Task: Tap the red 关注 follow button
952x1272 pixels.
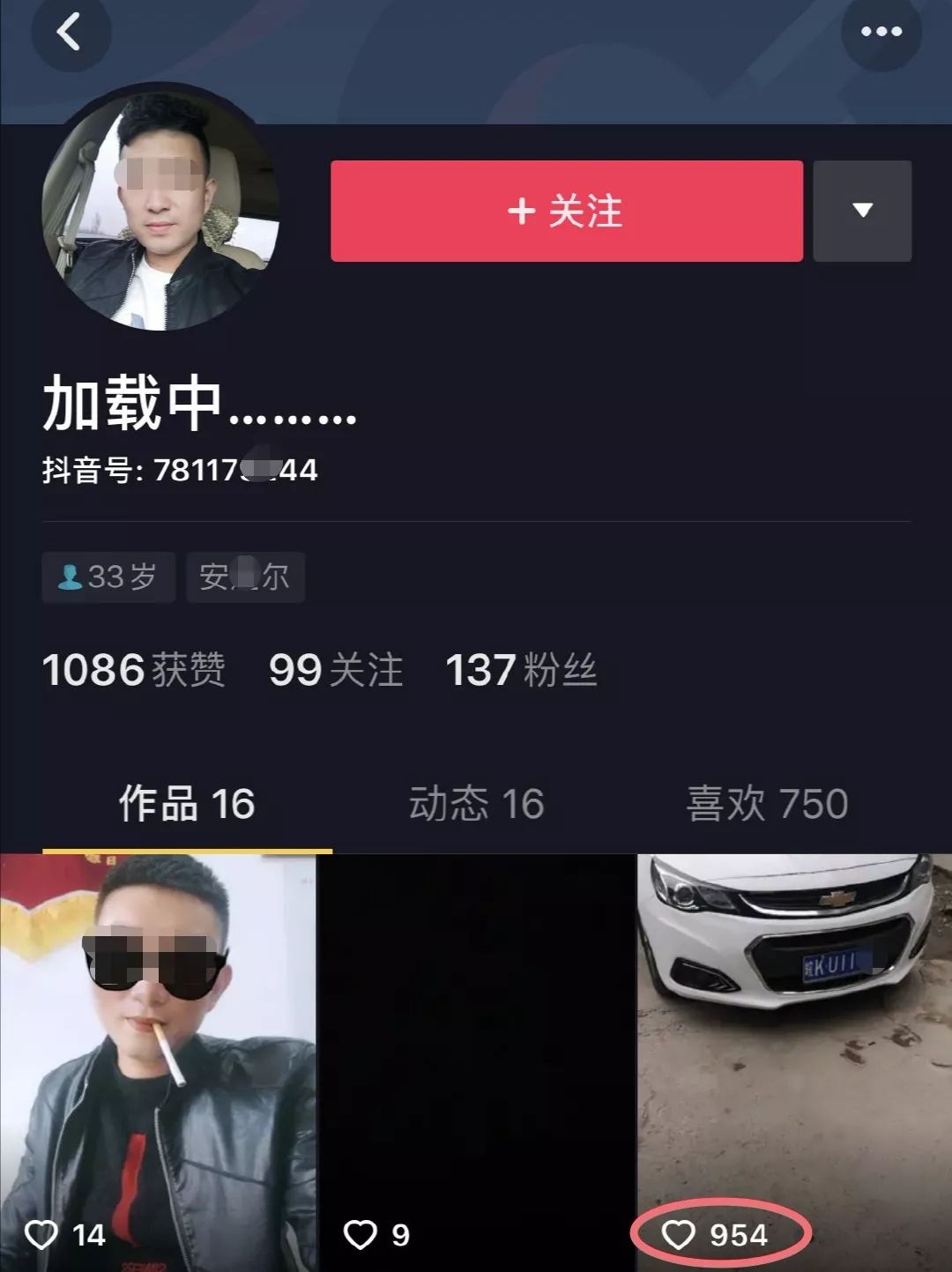Action: 566,211
